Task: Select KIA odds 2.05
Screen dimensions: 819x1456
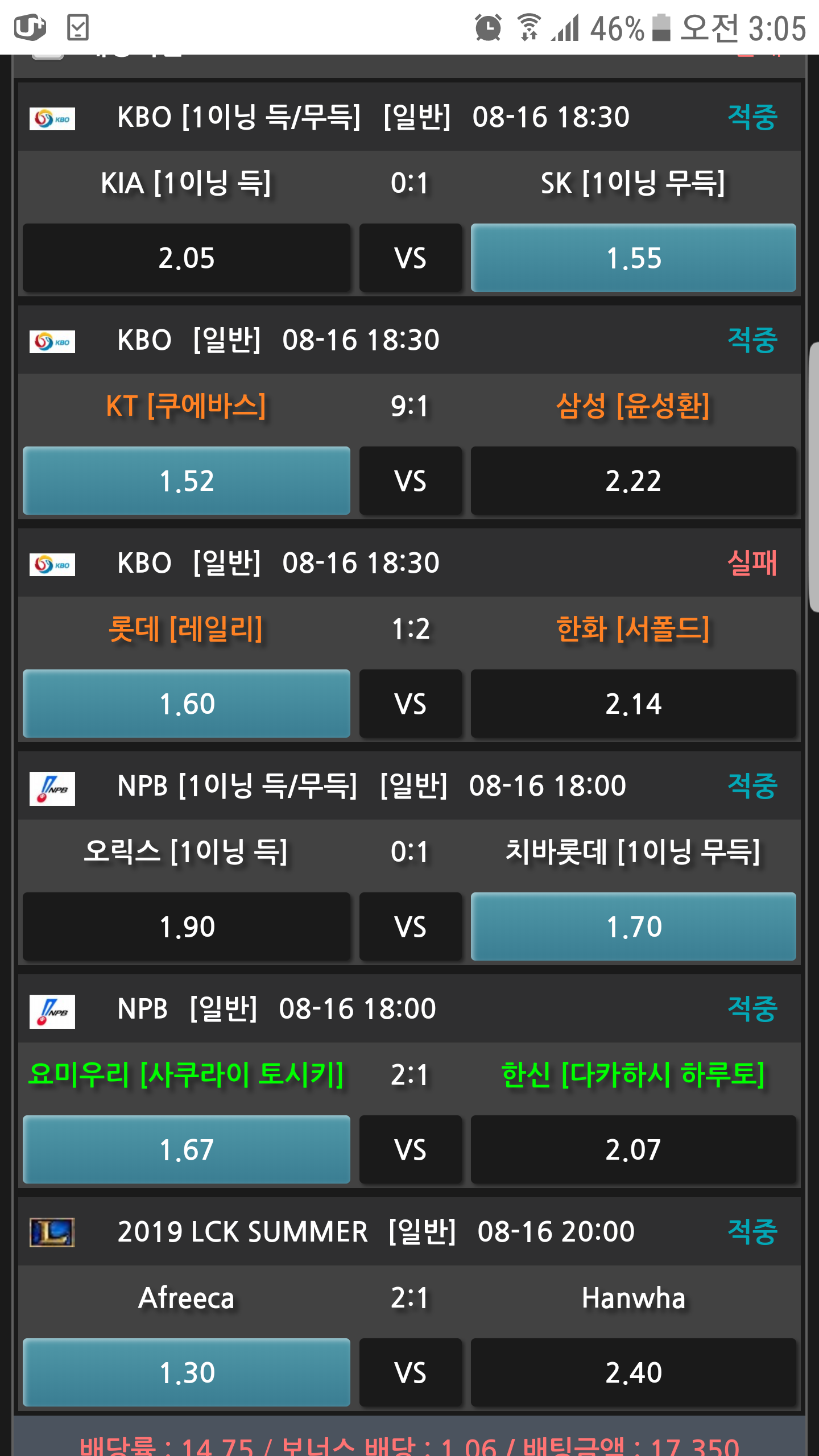Action: click(187, 258)
